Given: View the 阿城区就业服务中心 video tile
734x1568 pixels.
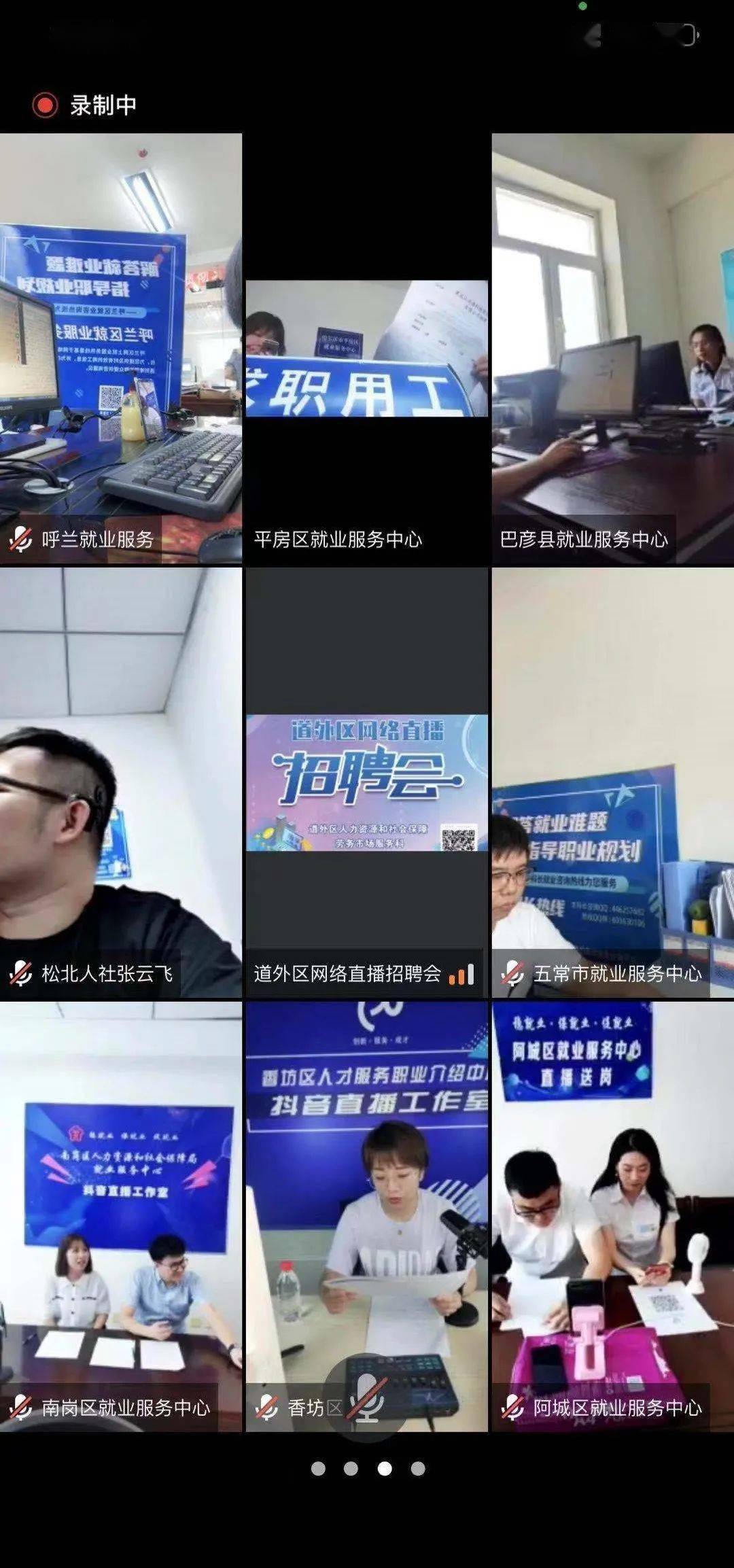Looking at the screenshot, I should pos(613,1217).
